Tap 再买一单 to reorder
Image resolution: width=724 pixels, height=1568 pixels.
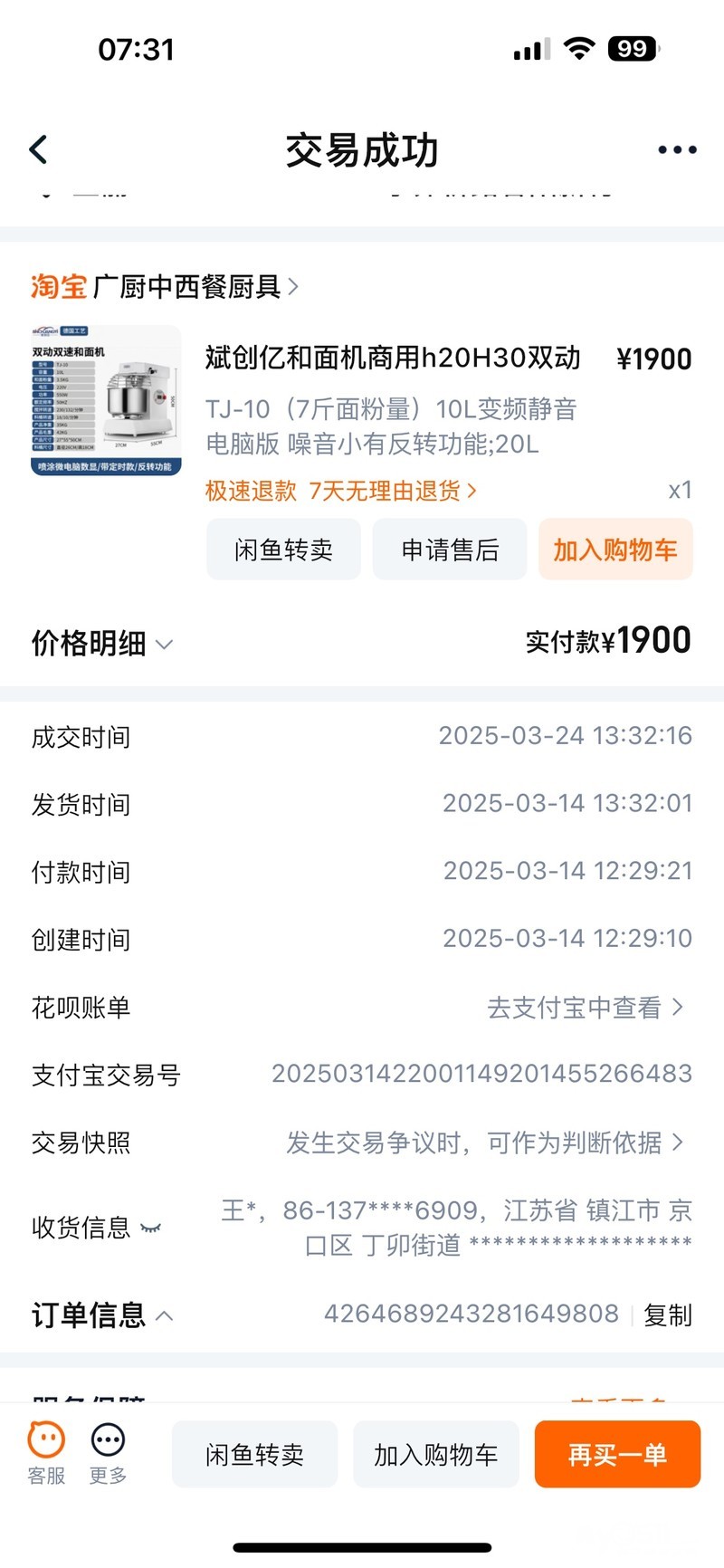[617, 1454]
